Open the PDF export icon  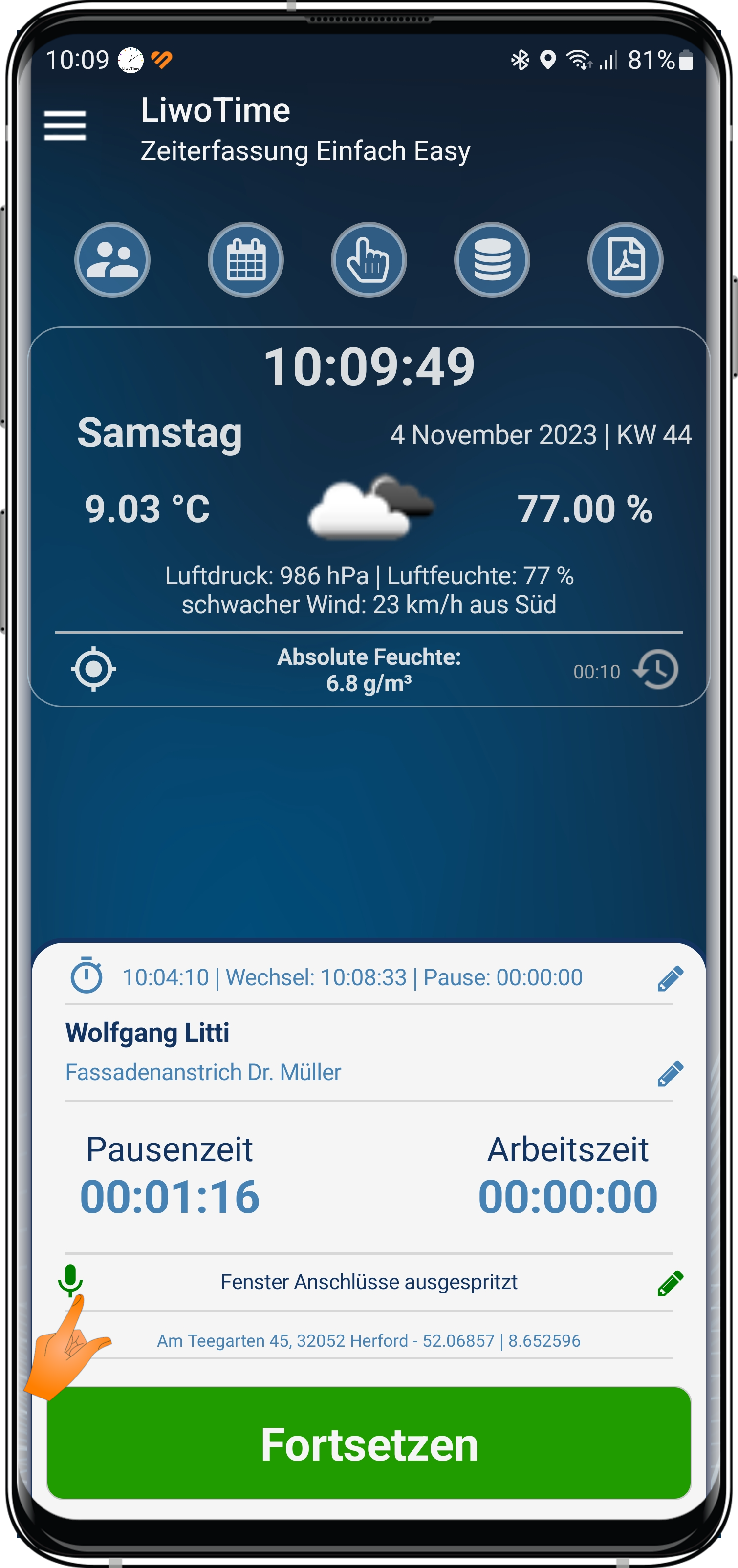625,260
